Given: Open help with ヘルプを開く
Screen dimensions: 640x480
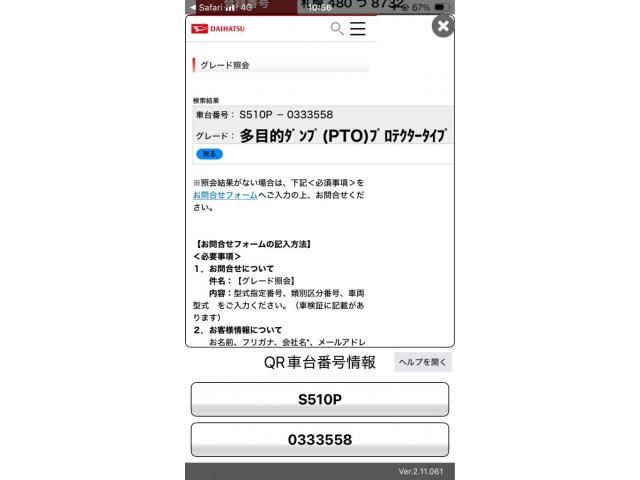Looking at the screenshot, I should click(423, 363).
